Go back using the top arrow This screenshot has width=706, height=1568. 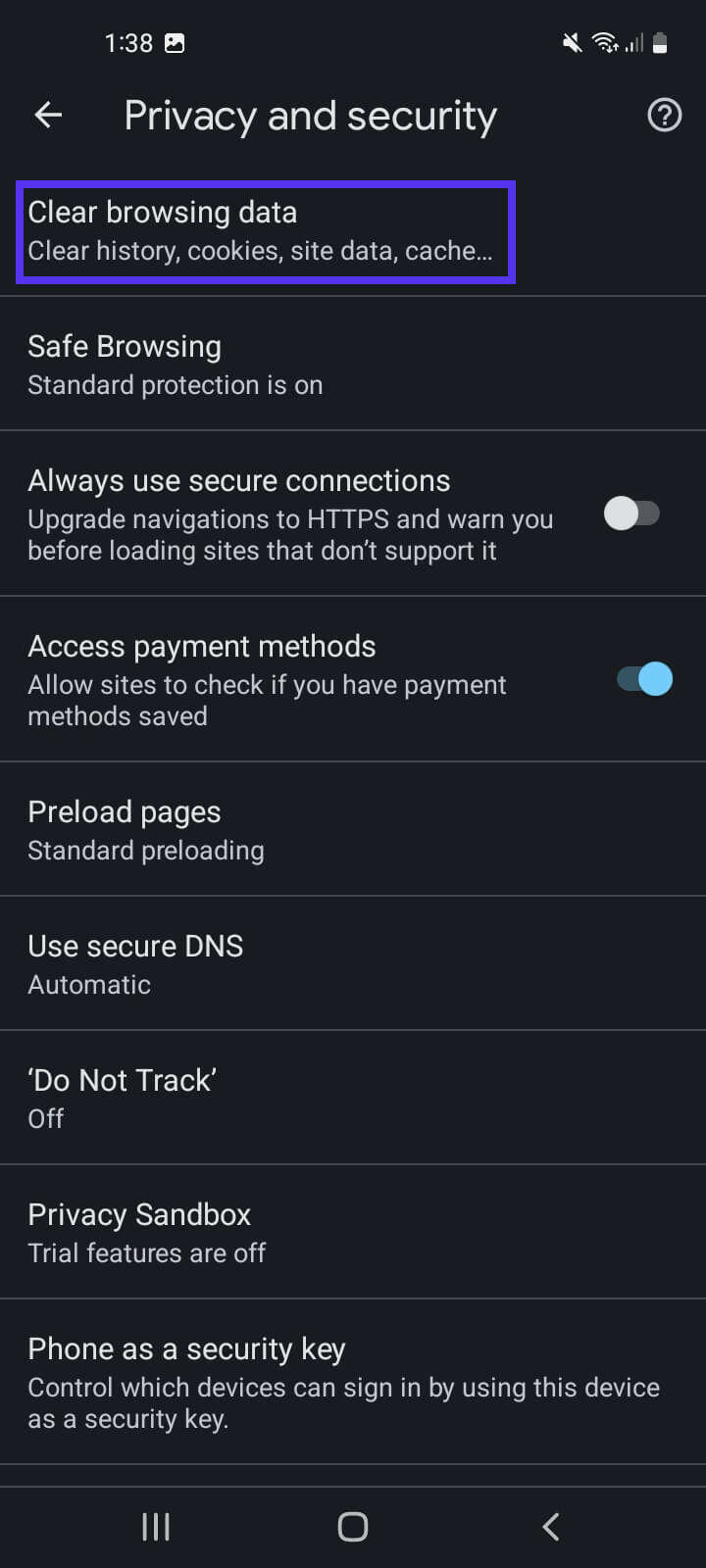point(48,116)
